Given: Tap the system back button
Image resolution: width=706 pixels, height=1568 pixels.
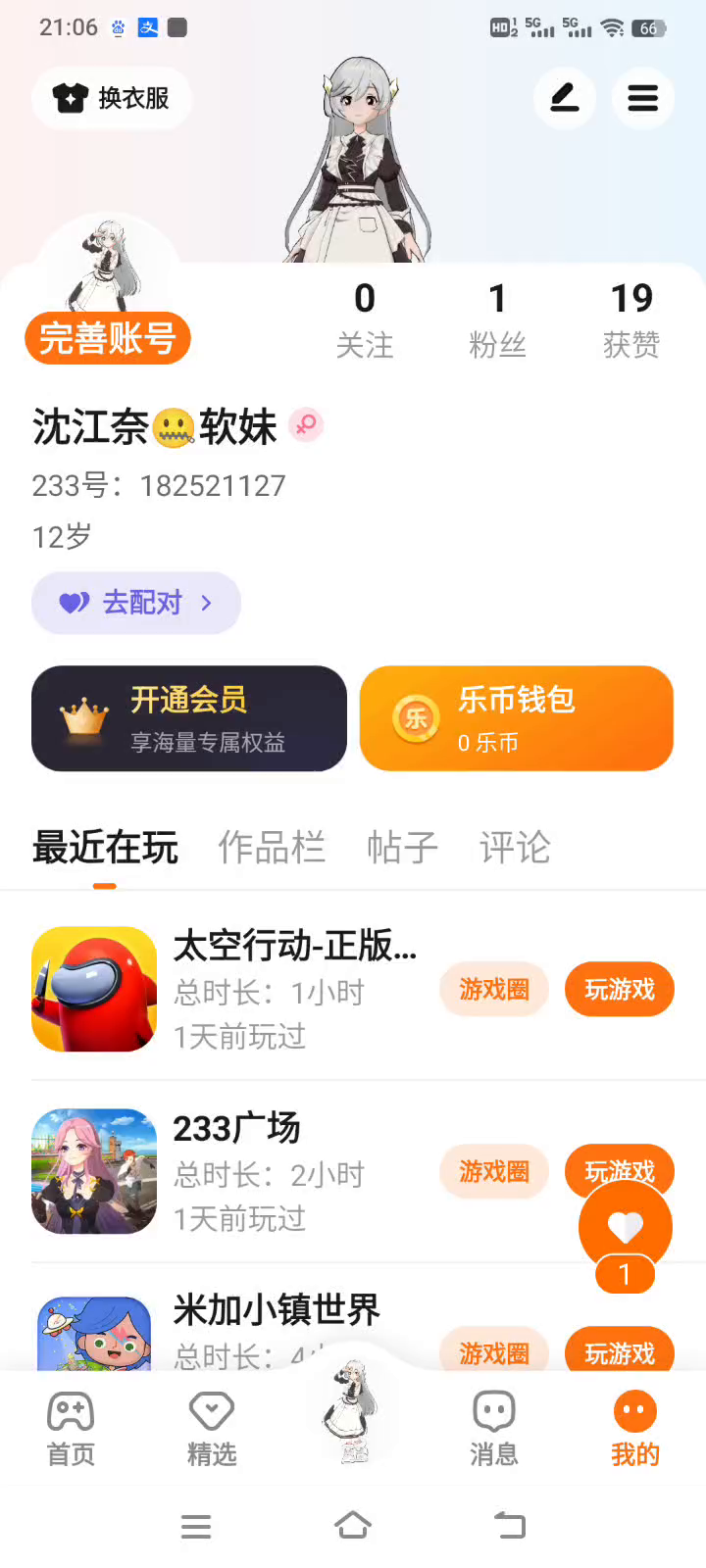Looking at the screenshot, I should click(x=510, y=1525).
